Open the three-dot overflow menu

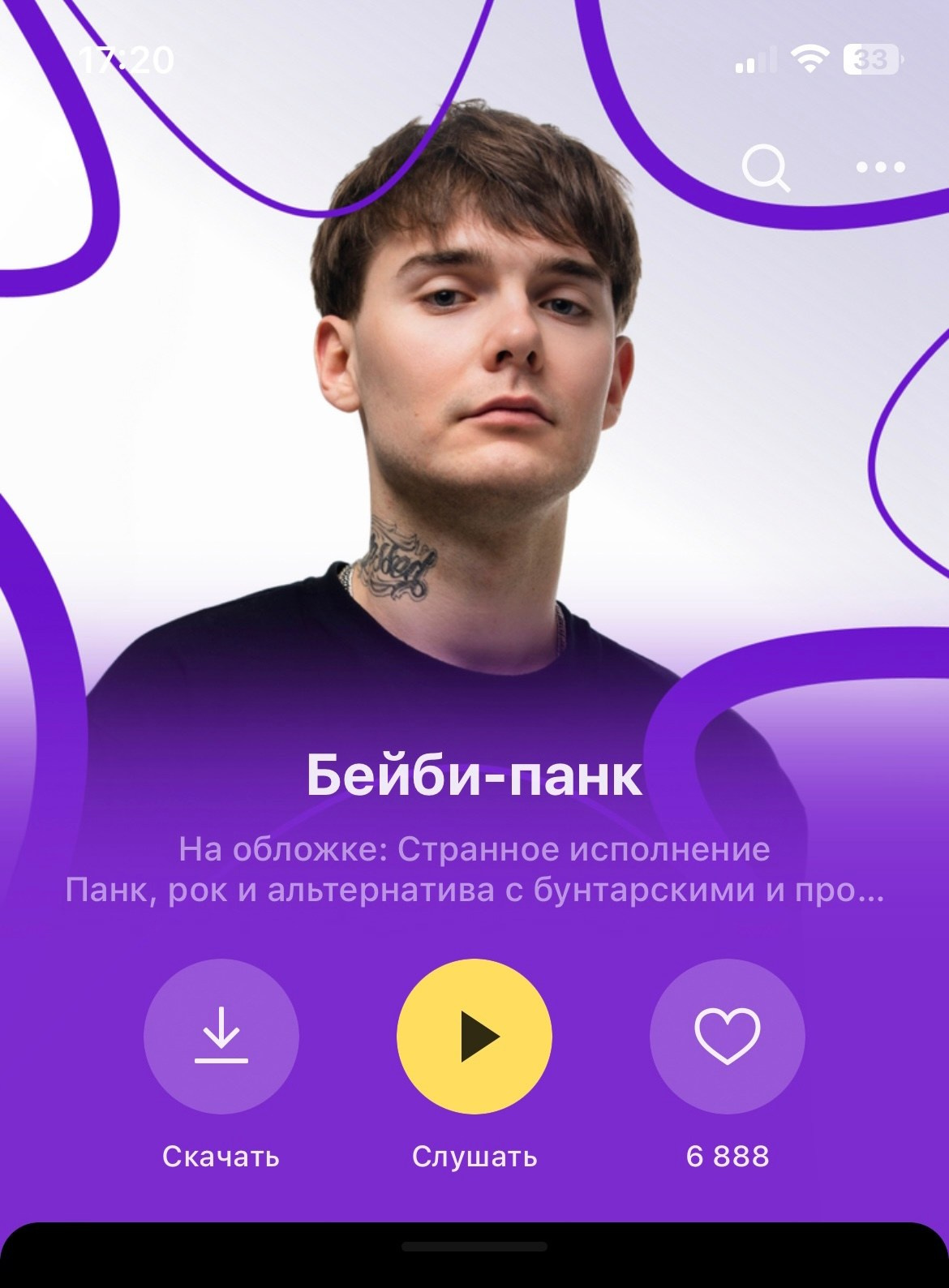(x=881, y=168)
